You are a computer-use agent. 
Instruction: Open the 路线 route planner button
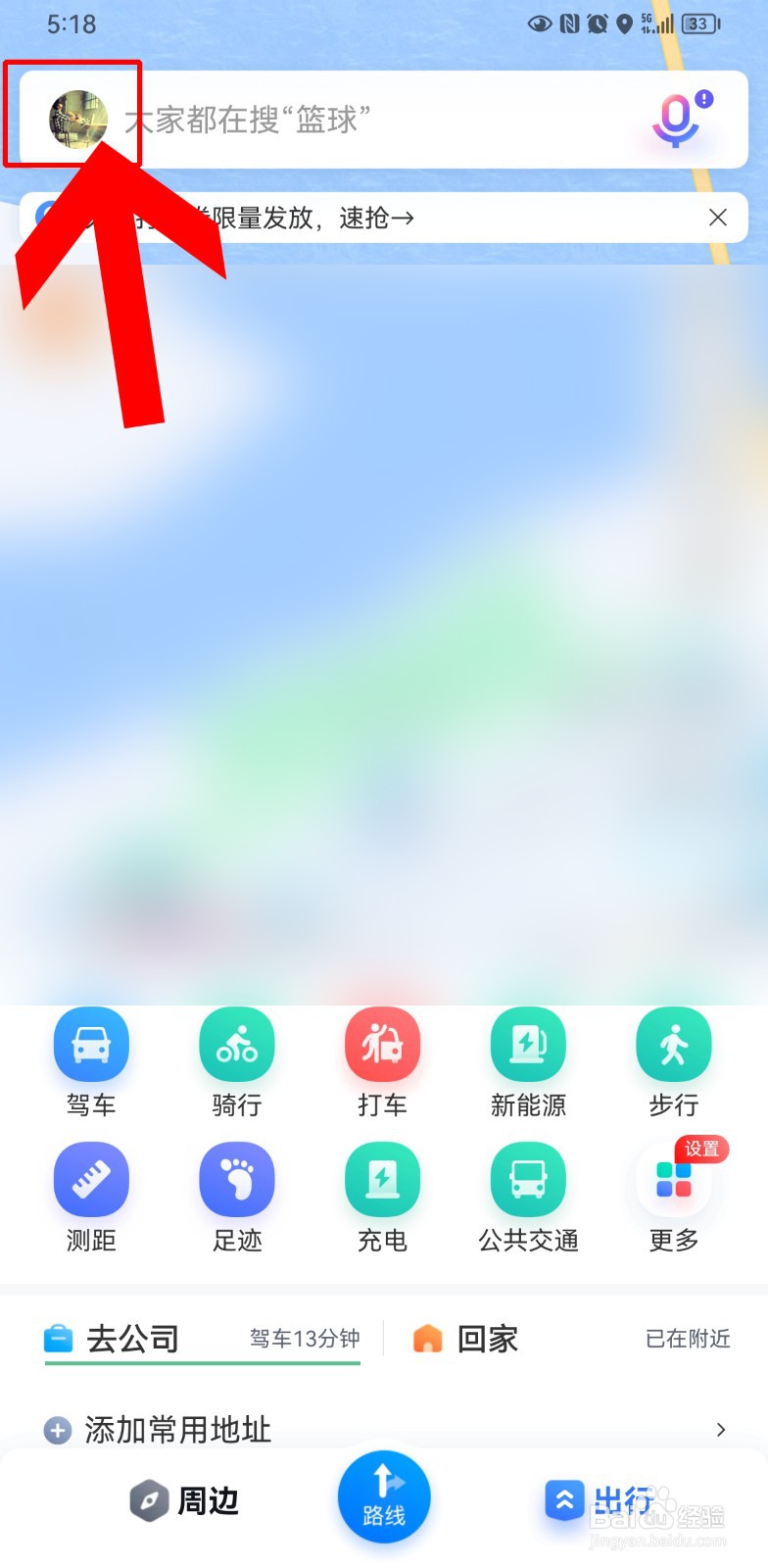383,1495
